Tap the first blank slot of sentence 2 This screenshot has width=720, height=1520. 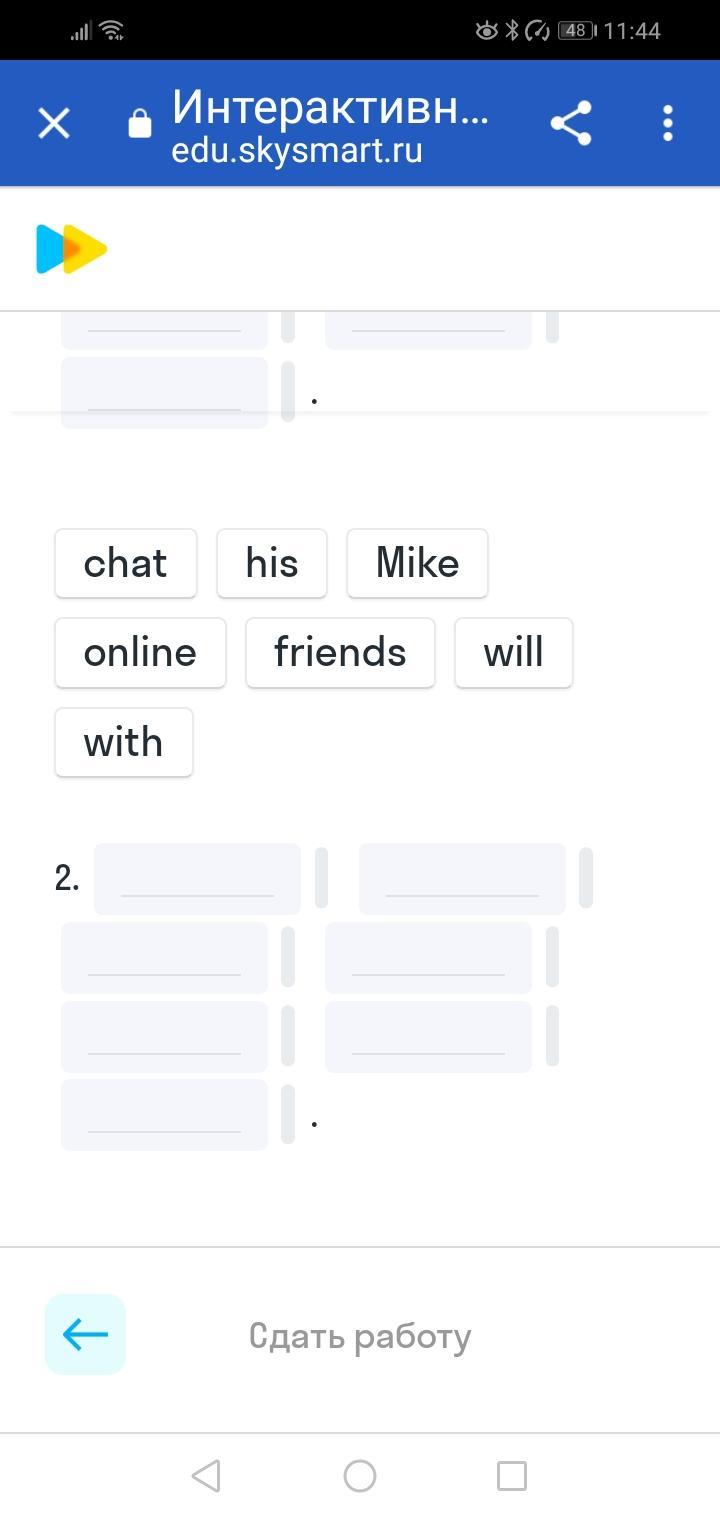pyautogui.click(x=197, y=879)
